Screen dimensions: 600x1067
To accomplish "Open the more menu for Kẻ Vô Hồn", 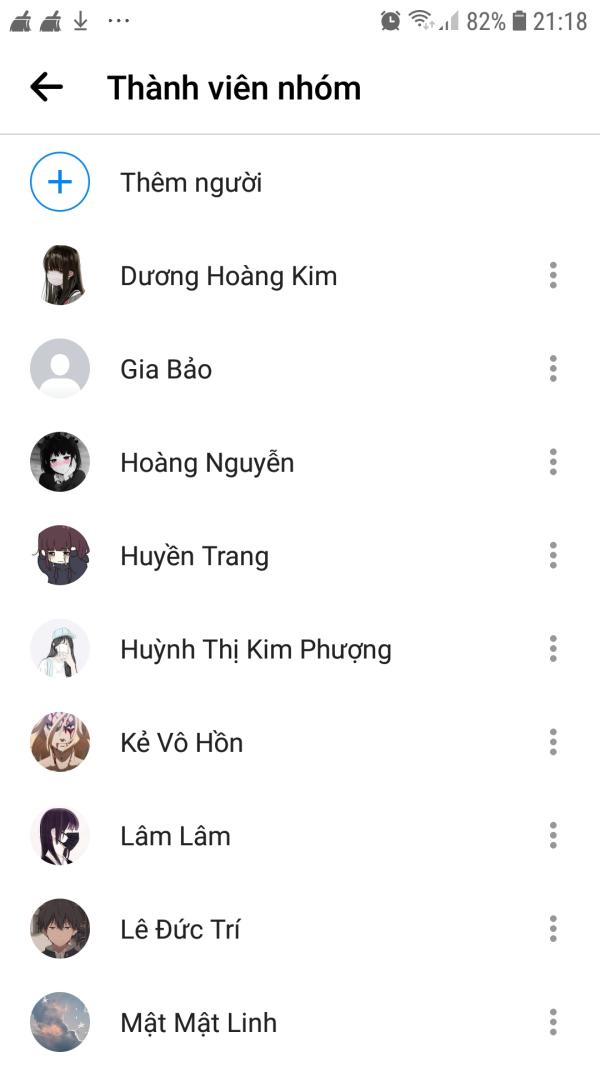I will point(553,743).
